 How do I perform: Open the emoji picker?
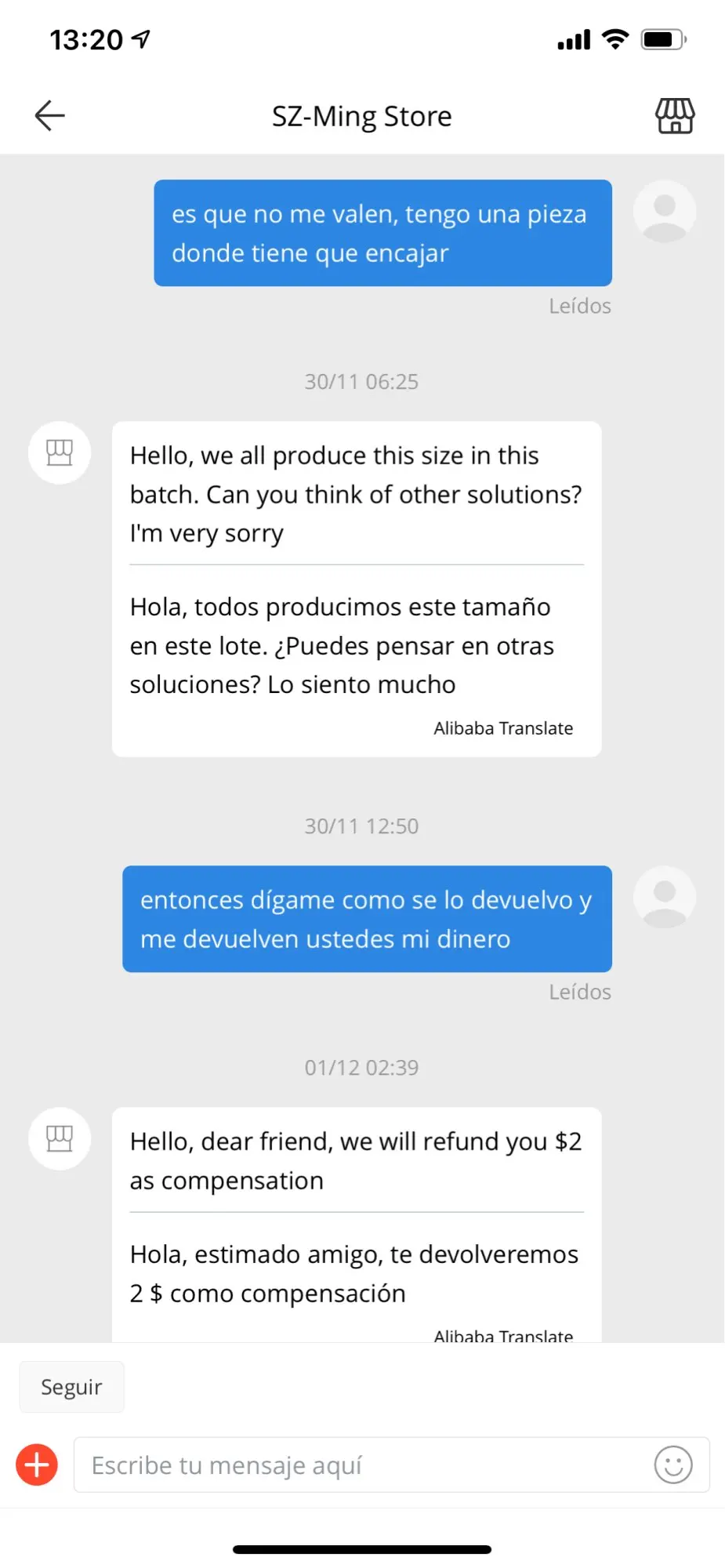[x=673, y=1465]
